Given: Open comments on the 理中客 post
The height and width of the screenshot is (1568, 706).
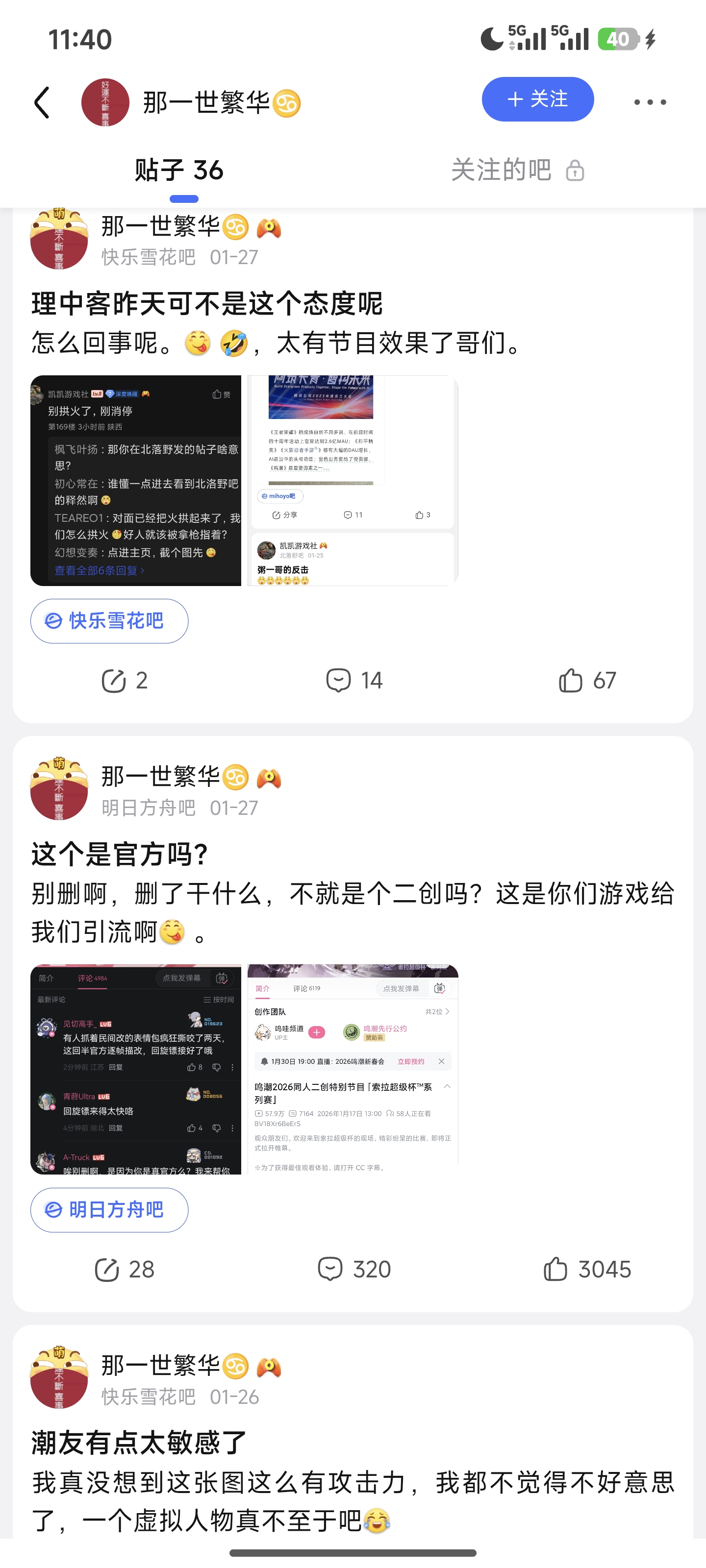Looking at the screenshot, I should tap(354, 681).
